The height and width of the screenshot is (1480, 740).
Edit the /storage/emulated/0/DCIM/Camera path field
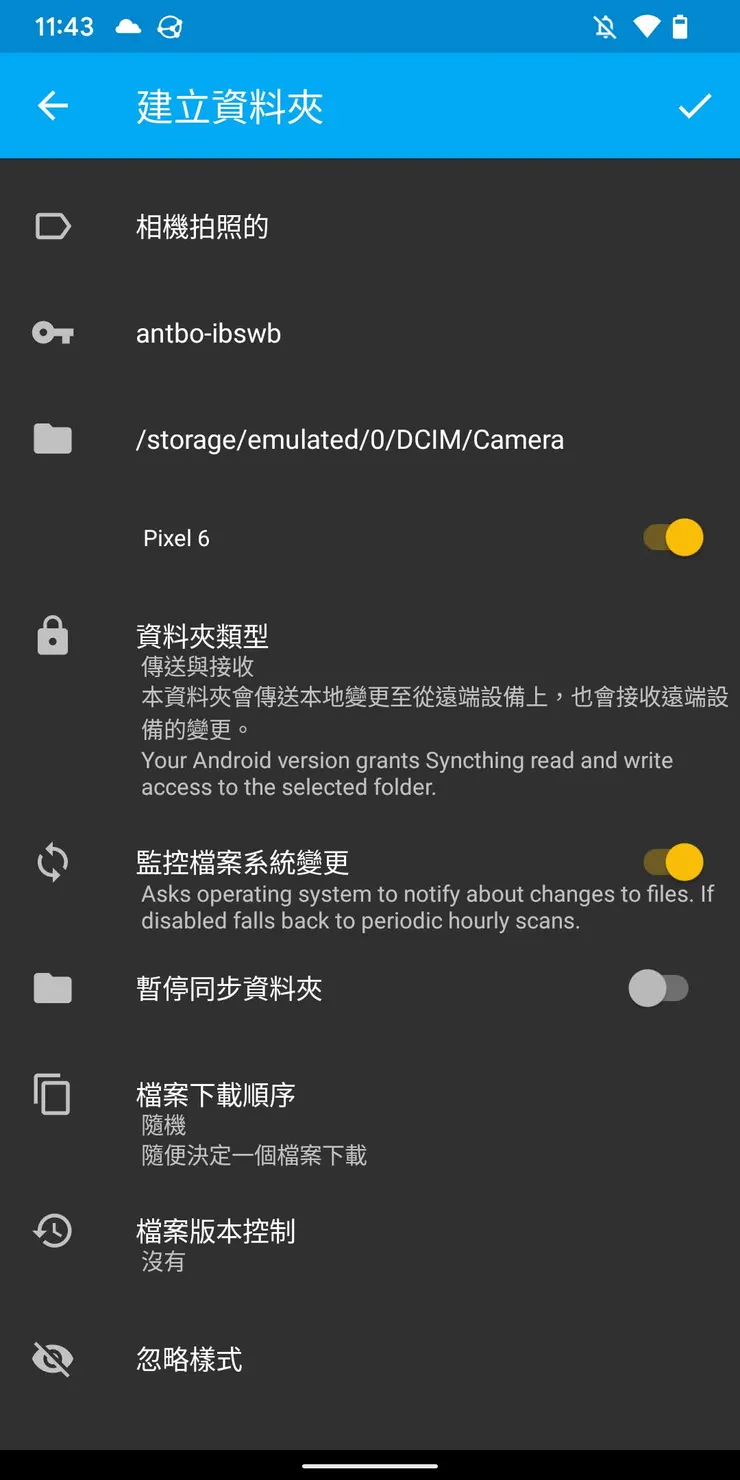point(350,438)
